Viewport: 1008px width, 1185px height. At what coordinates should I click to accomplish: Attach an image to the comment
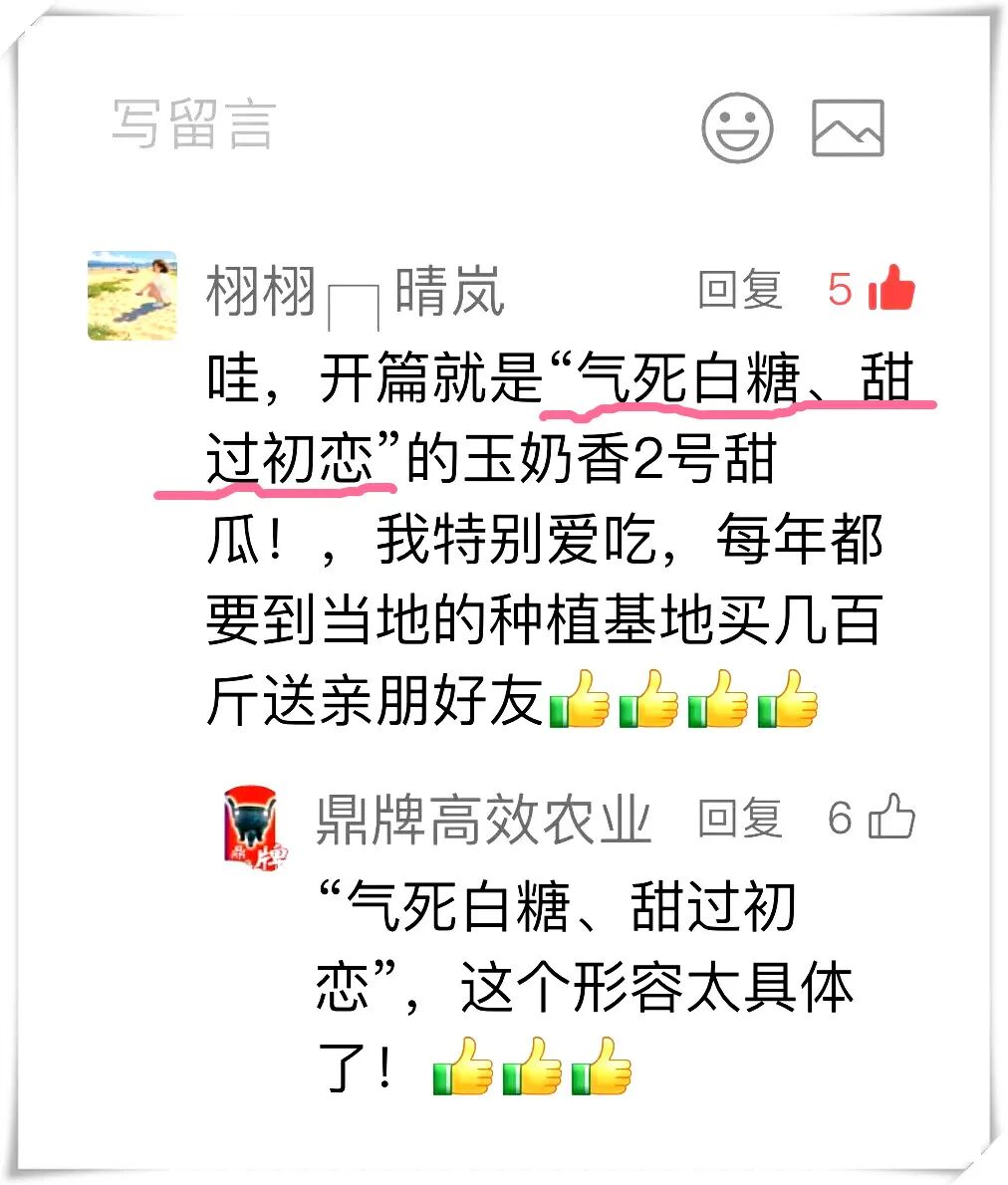(848, 128)
